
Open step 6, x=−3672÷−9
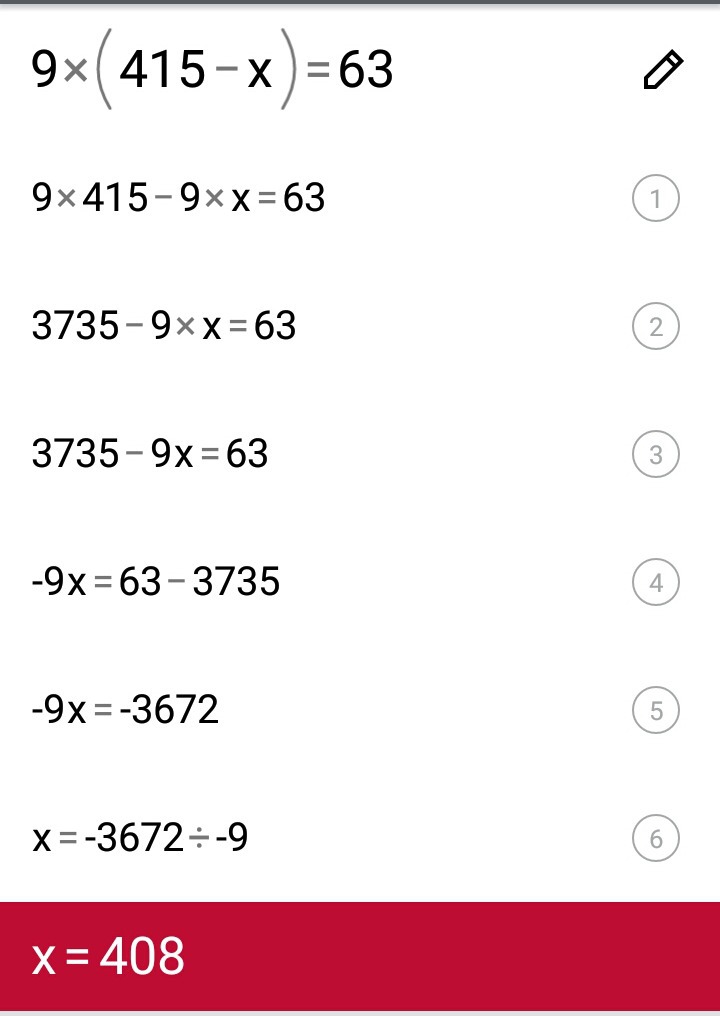[x=656, y=839]
